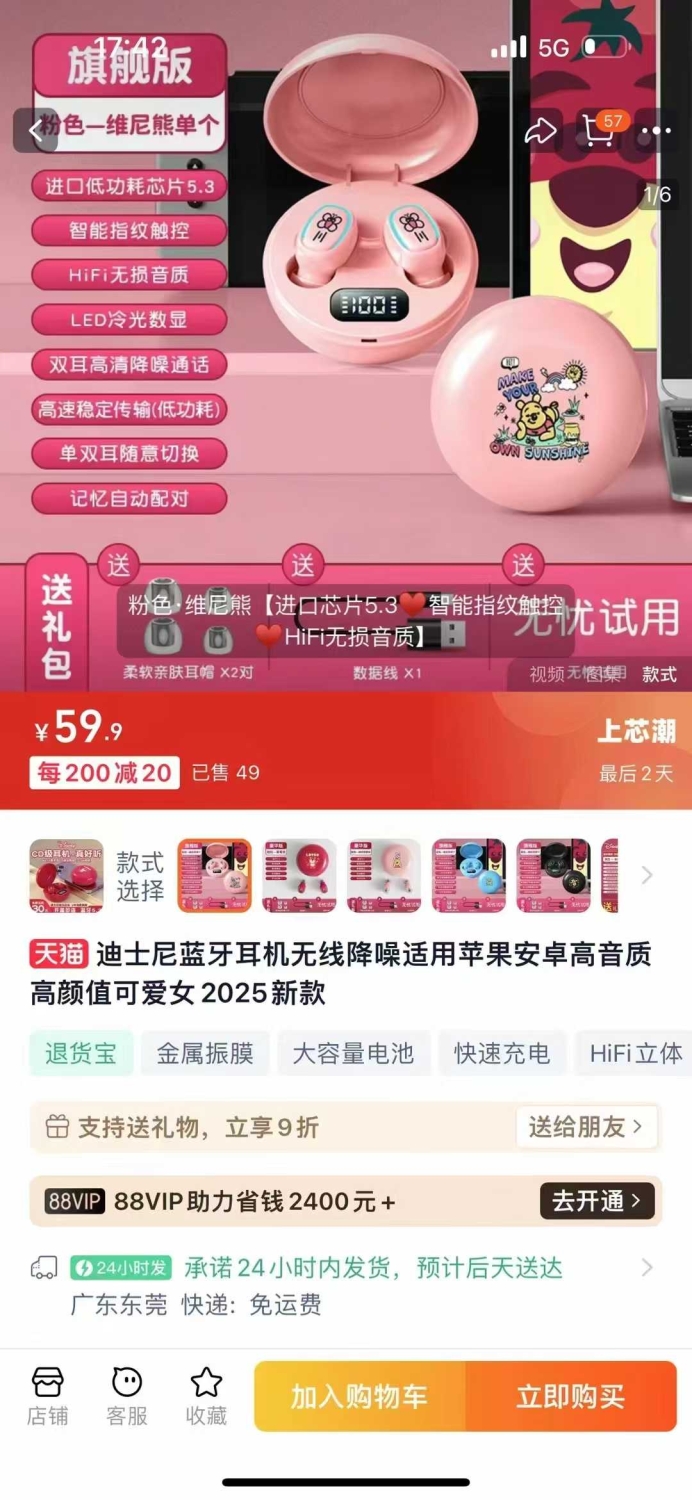Tap 加入购物车 to add to cart
The height and width of the screenshot is (1500, 692).
(x=360, y=1396)
